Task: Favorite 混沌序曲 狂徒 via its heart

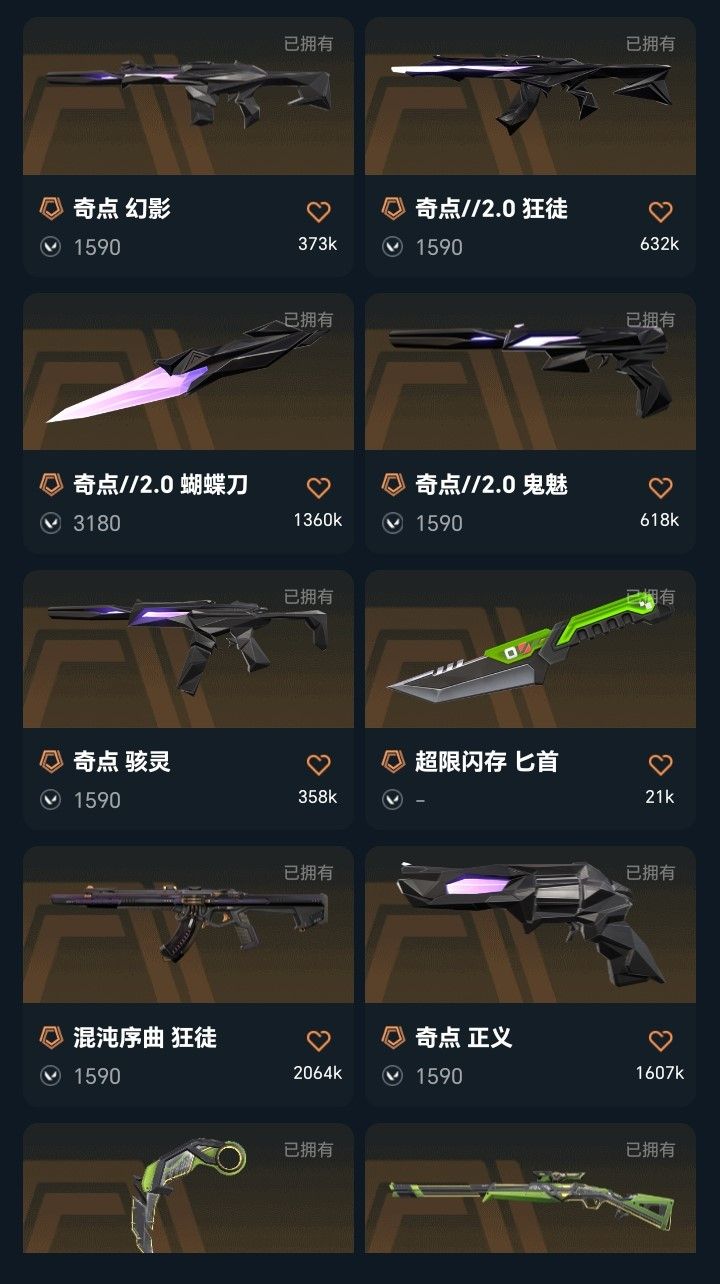Action: point(318,1040)
